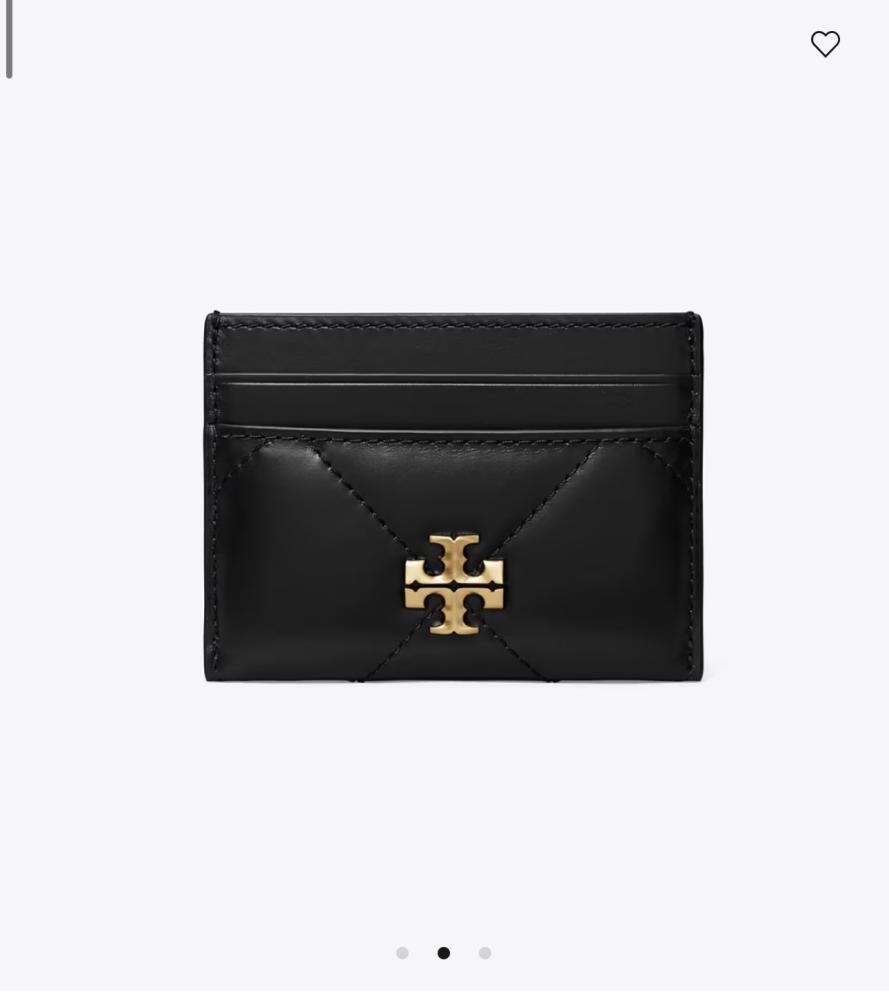Screen dimensions: 889x1000
Task: Open the black card holder product image
Action: pyautogui.click(x=453, y=497)
